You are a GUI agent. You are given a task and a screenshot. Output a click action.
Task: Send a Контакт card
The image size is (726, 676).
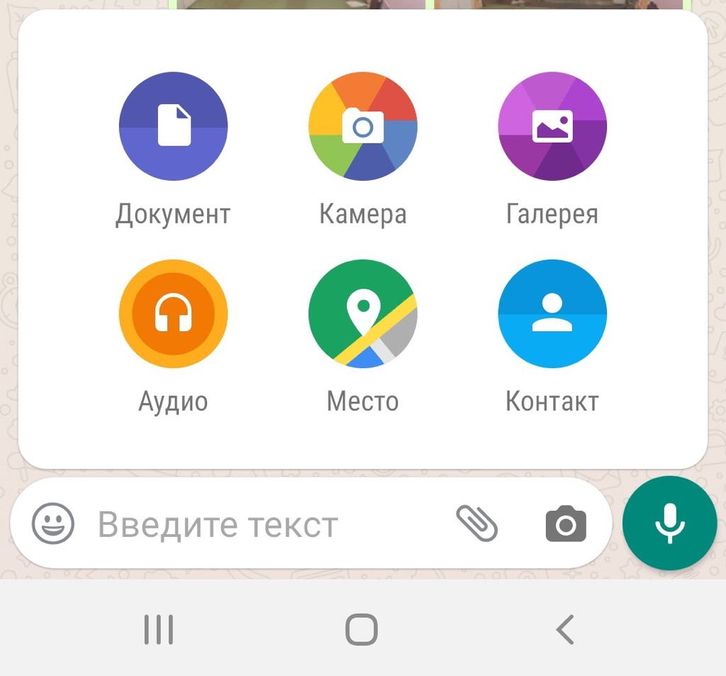click(552, 315)
